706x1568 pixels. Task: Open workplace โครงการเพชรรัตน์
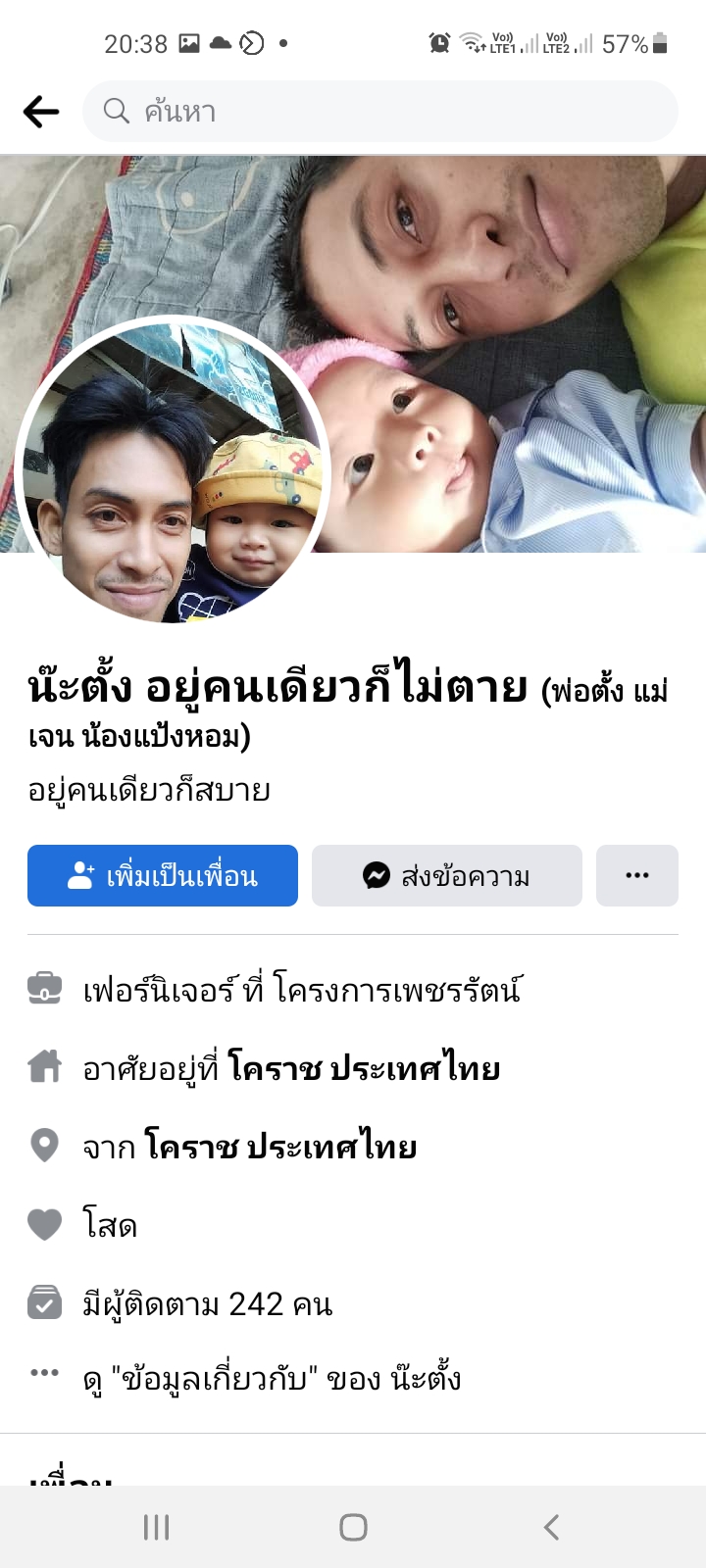(x=398, y=990)
